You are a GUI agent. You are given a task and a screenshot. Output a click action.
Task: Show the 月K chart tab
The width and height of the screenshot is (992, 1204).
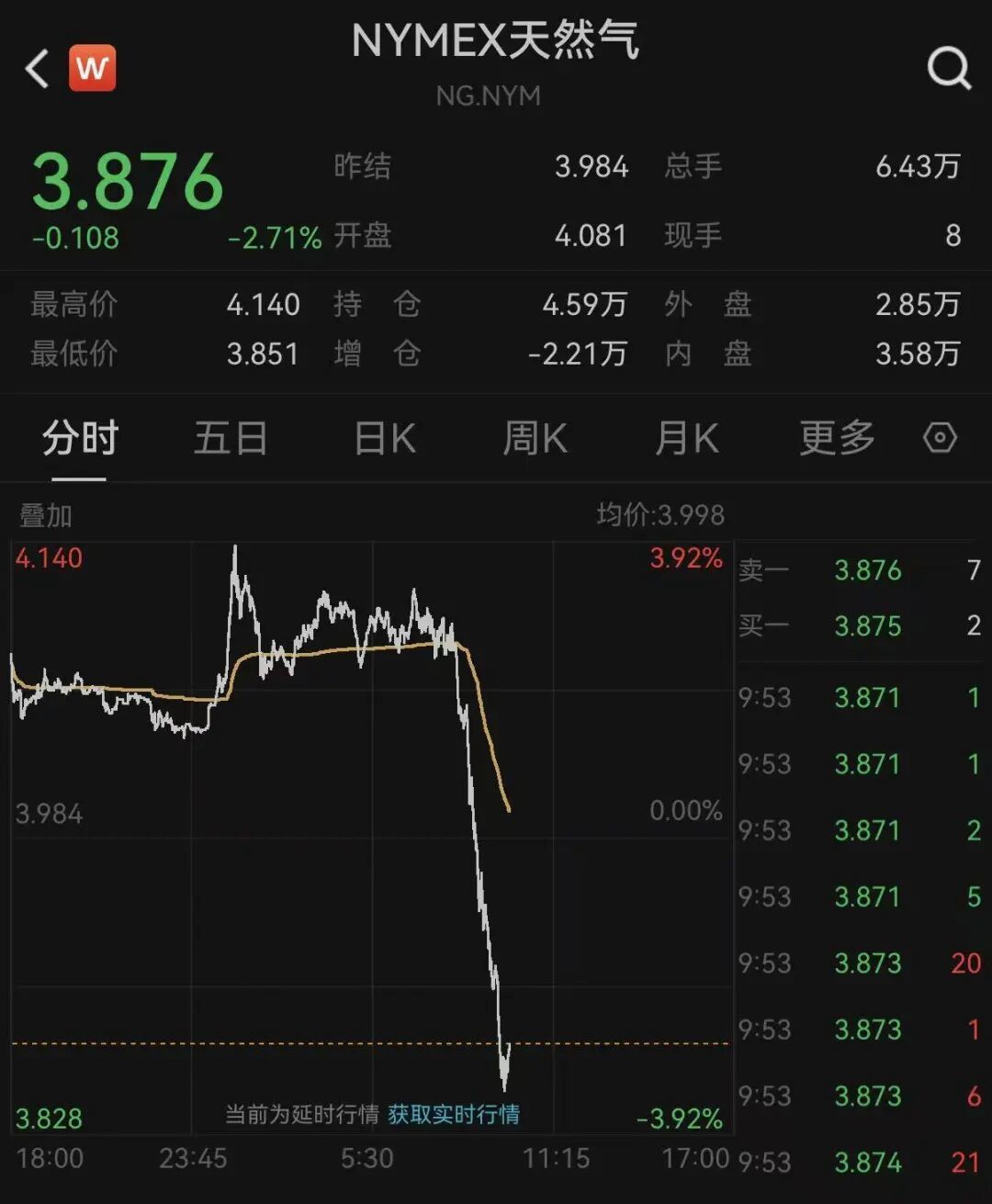coord(686,439)
